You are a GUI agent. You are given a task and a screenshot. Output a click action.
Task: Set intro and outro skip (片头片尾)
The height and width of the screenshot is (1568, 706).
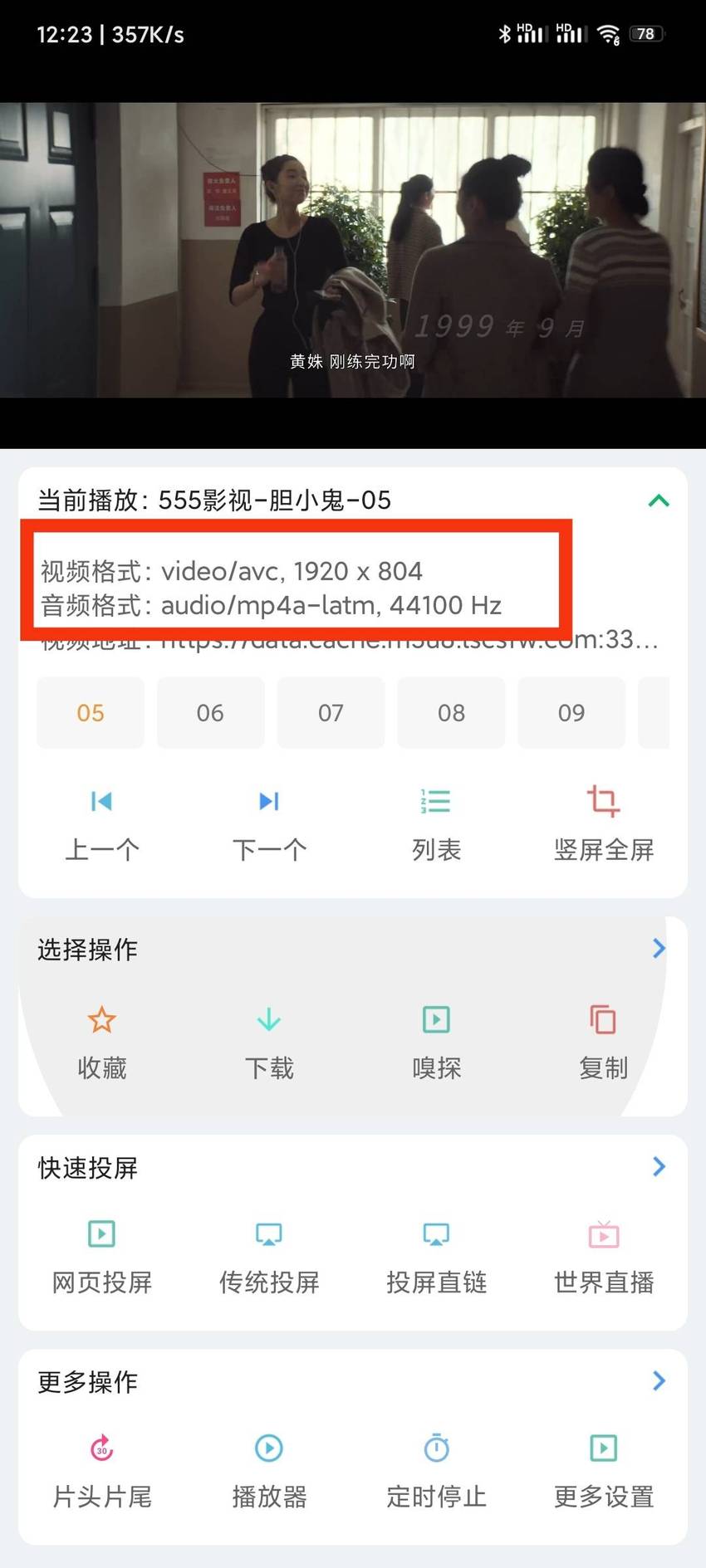[102, 1471]
